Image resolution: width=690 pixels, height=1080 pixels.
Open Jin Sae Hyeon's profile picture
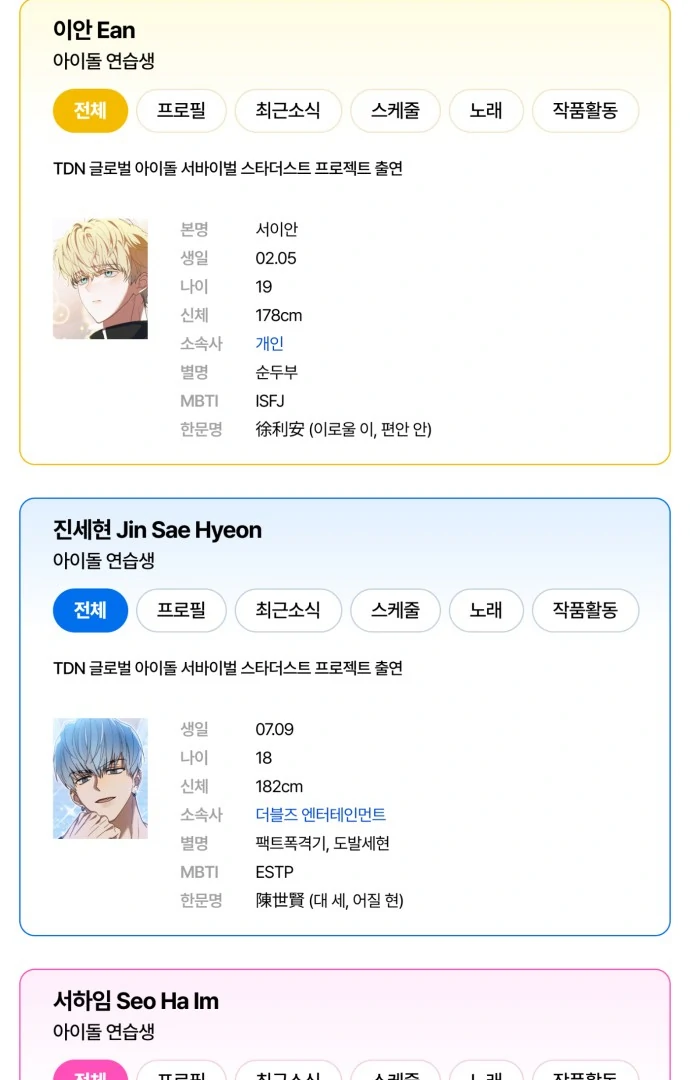pyautogui.click(x=100, y=778)
